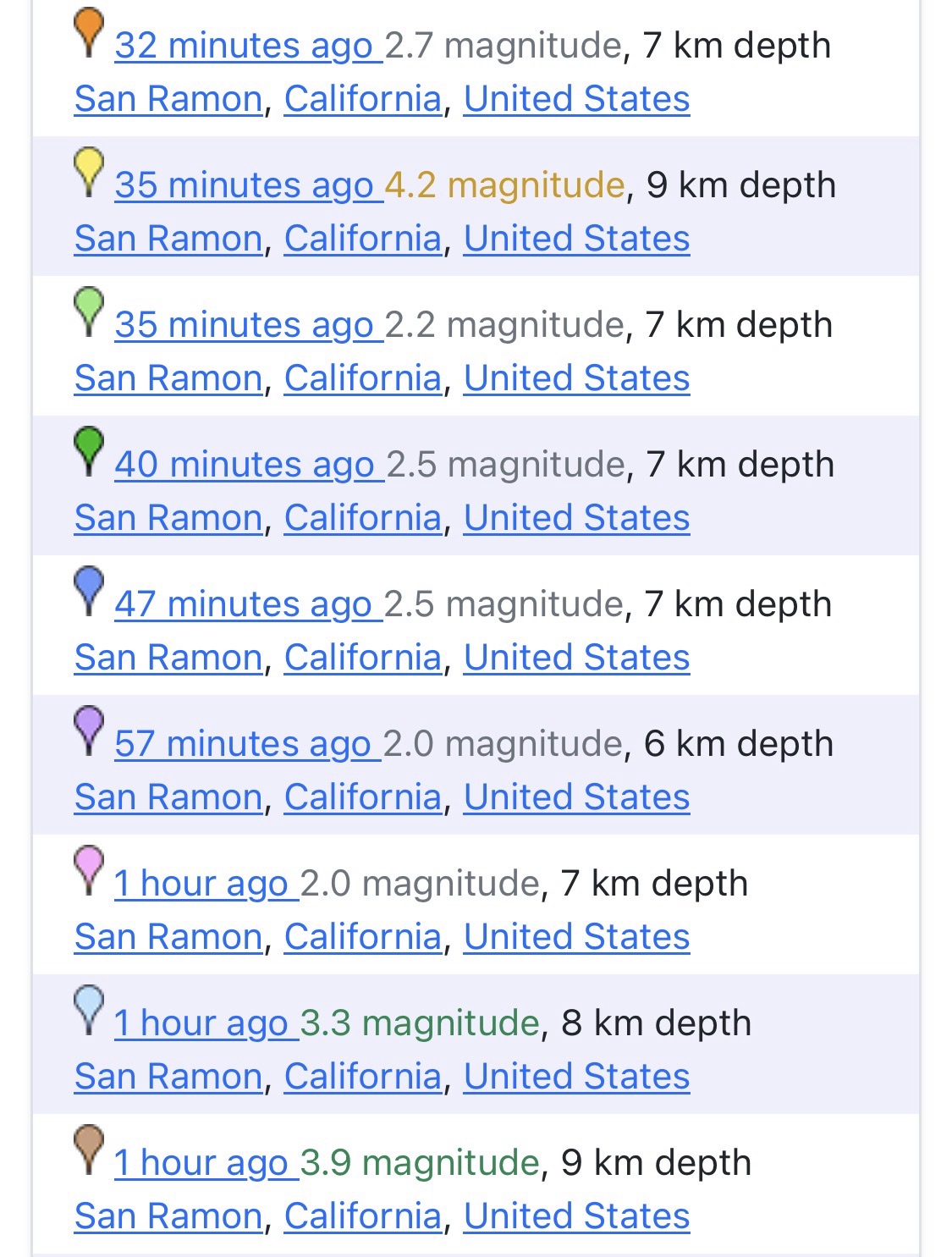Open San Ramon under the 3.3 magnitude quake

(x=168, y=1077)
